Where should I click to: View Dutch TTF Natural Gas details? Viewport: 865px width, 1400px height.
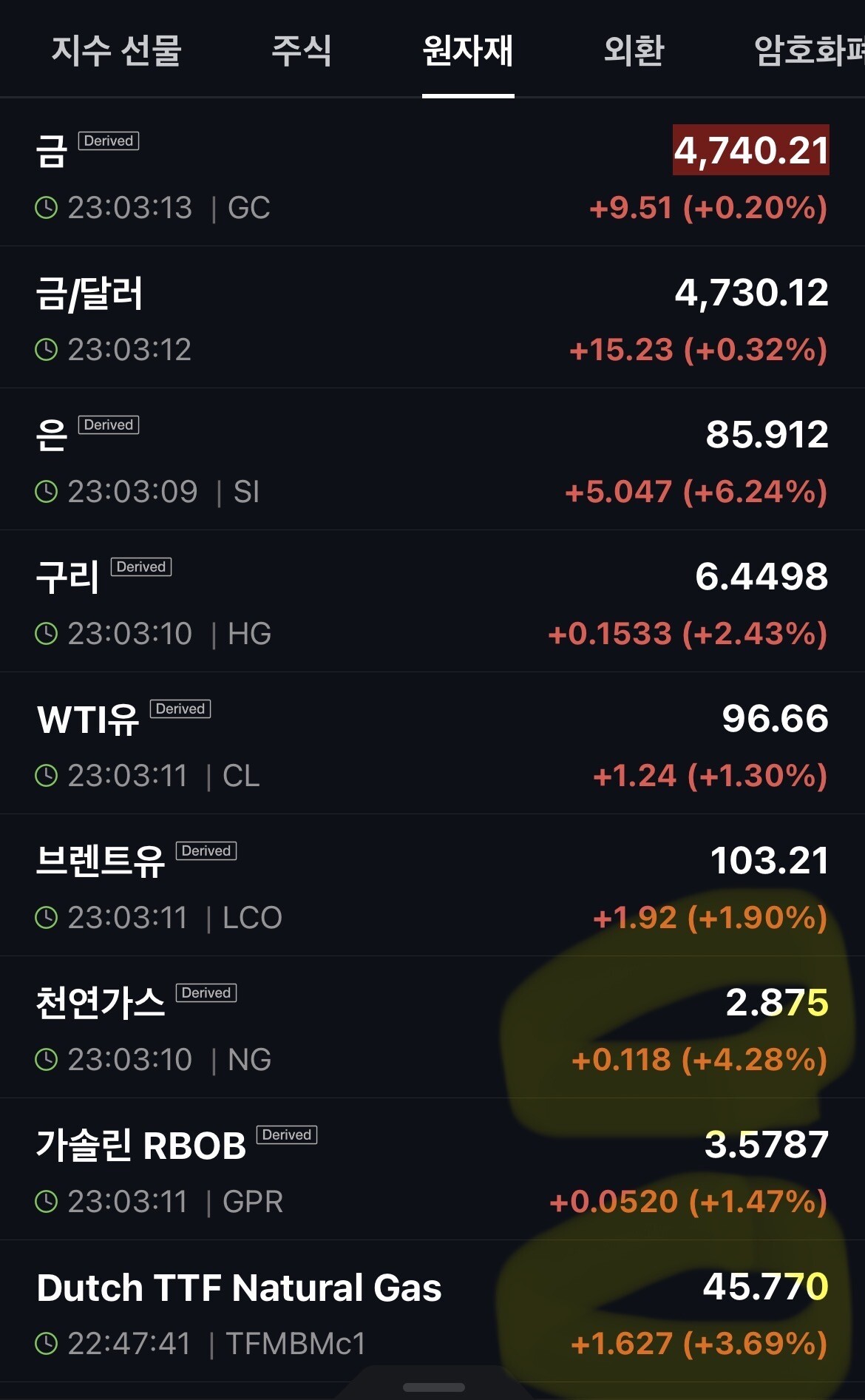click(432, 1311)
